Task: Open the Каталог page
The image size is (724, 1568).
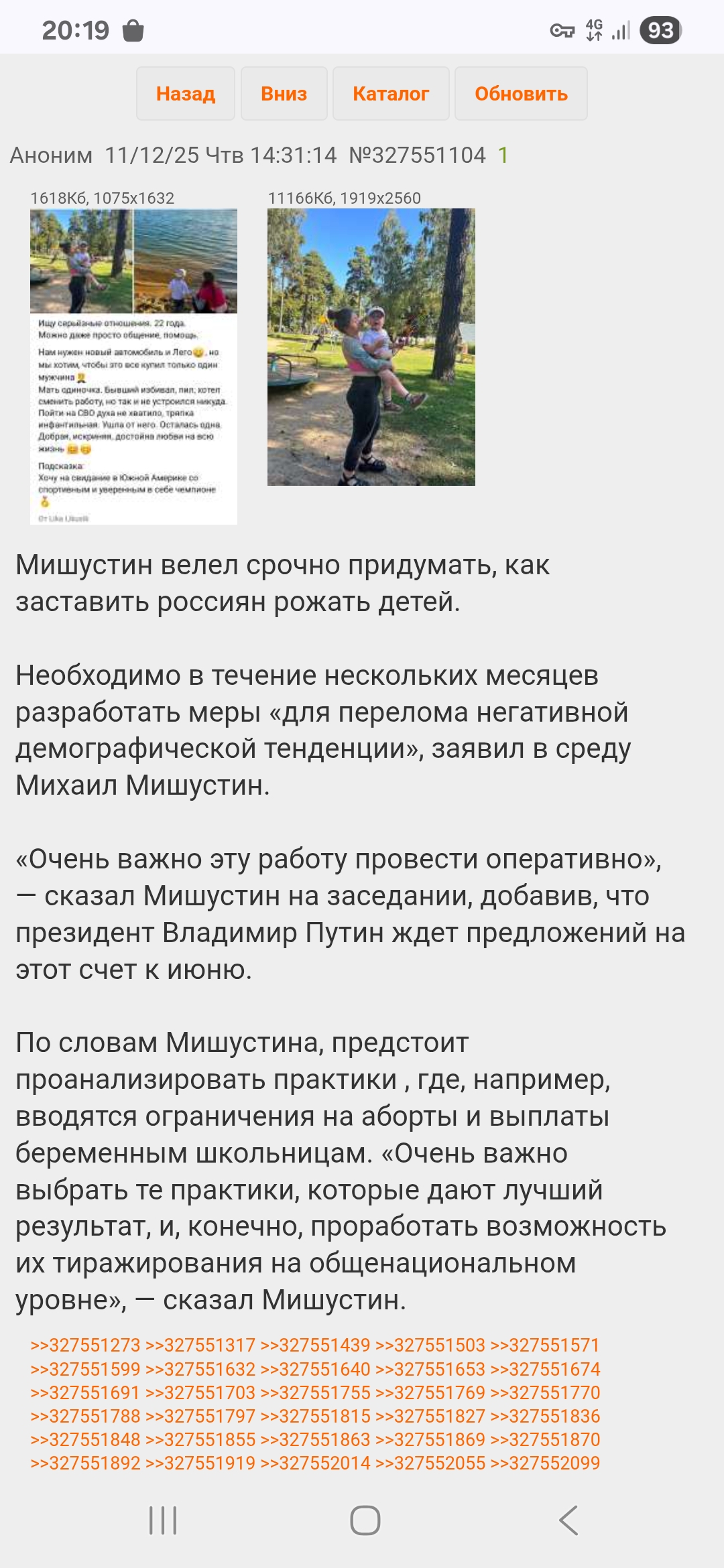Action: point(391,93)
